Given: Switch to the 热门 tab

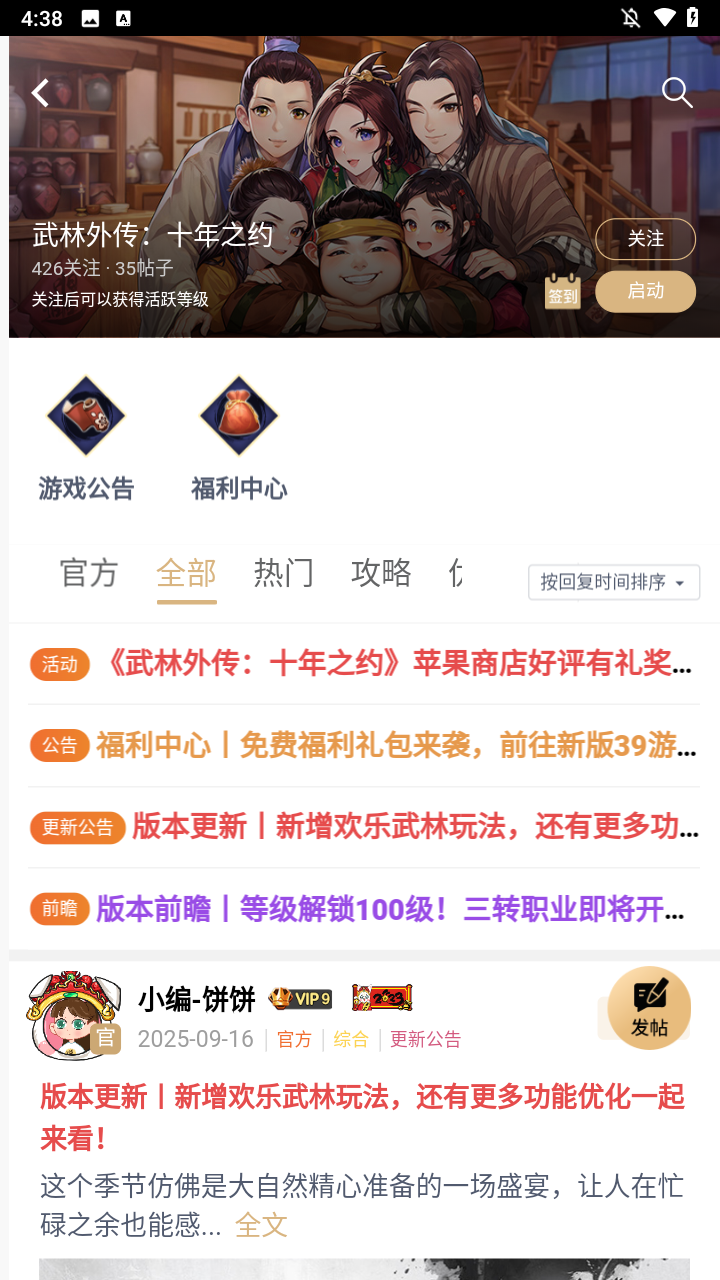Looking at the screenshot, I should (x=283, y=573).
